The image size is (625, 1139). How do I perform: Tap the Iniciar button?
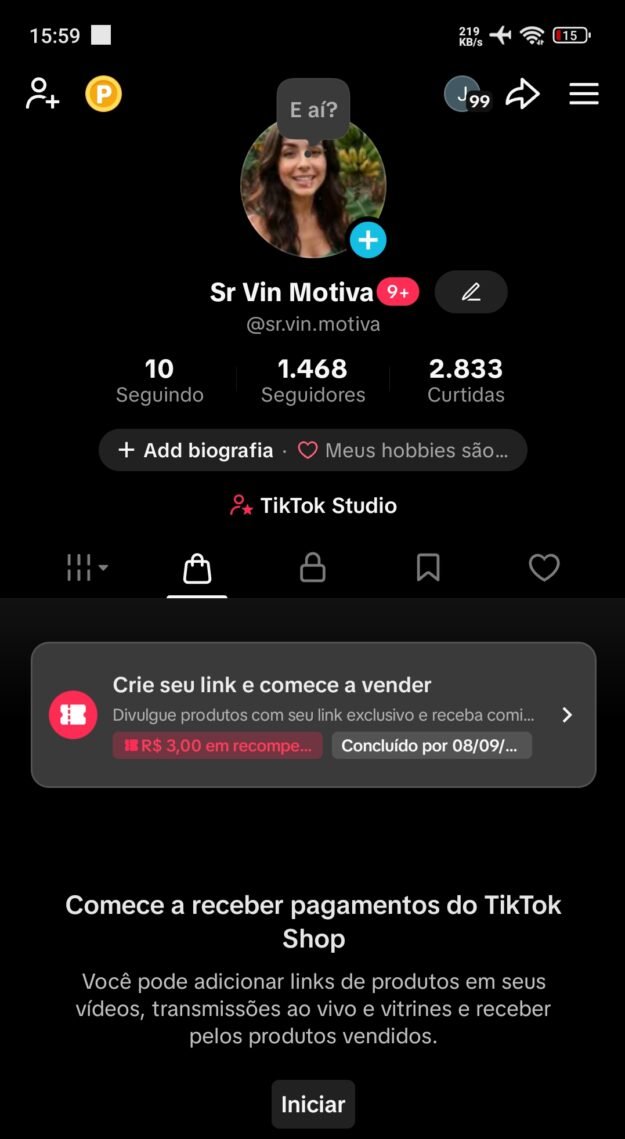coord(313,1104)
